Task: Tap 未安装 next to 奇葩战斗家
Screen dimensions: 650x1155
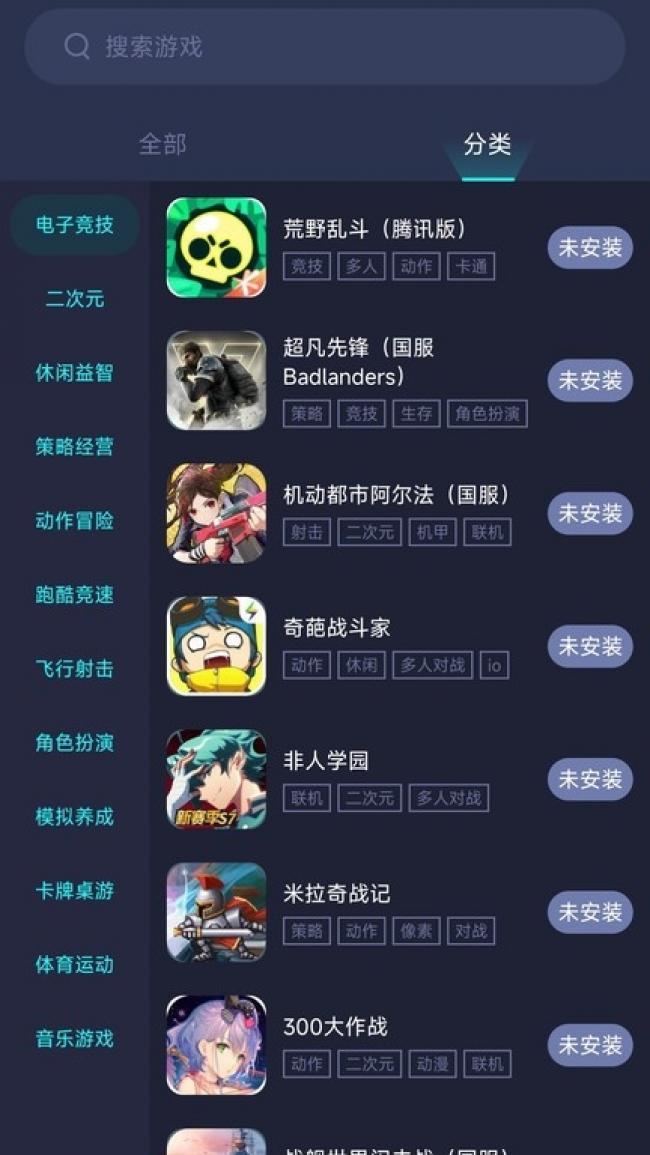Action: [x=590, y=646]
